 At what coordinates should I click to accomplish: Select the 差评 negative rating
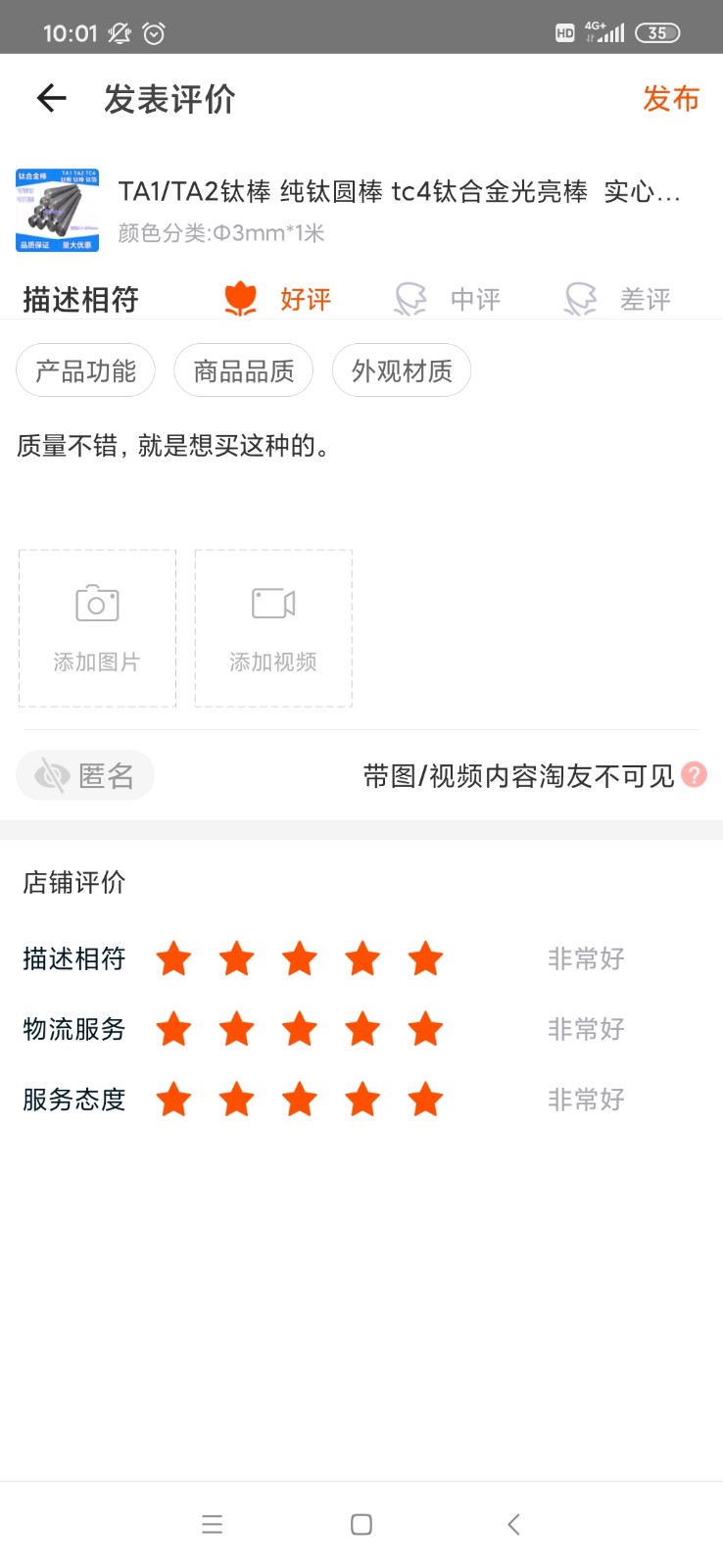618,299
